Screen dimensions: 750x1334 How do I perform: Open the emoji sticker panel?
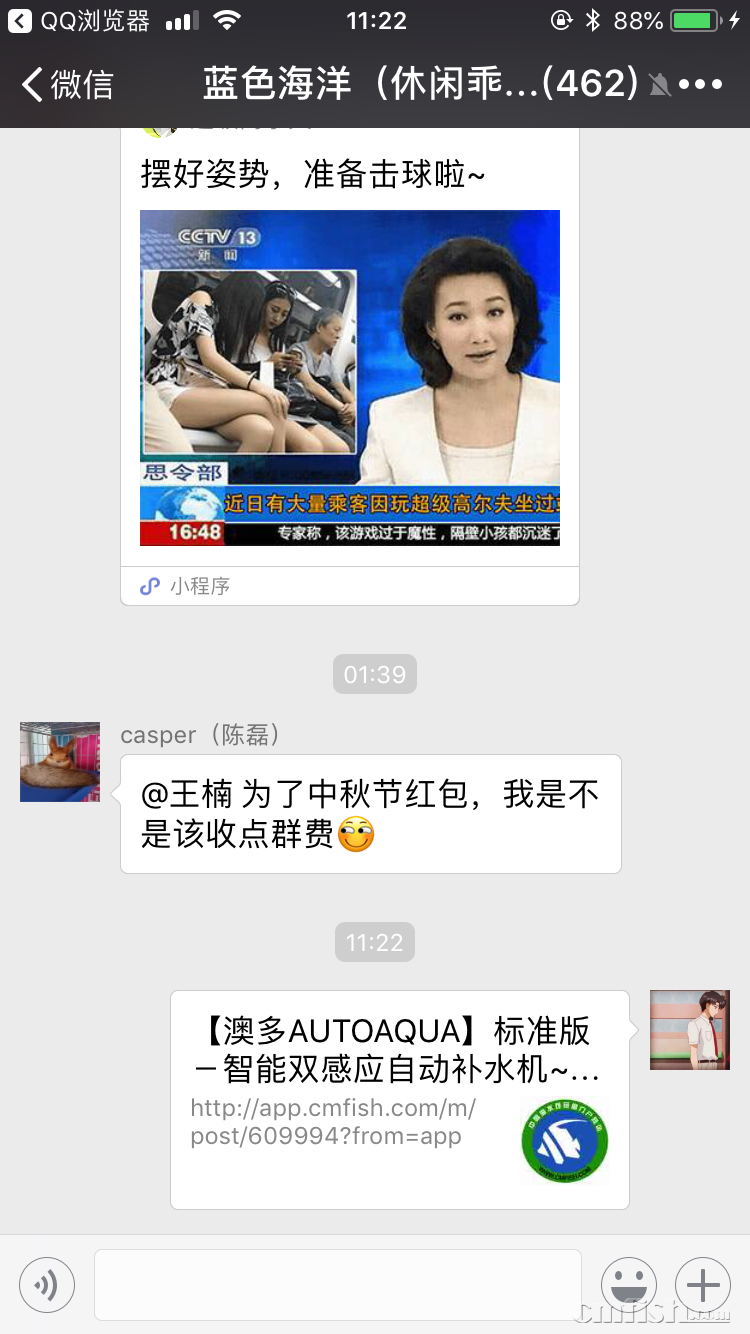point(629,1285)
